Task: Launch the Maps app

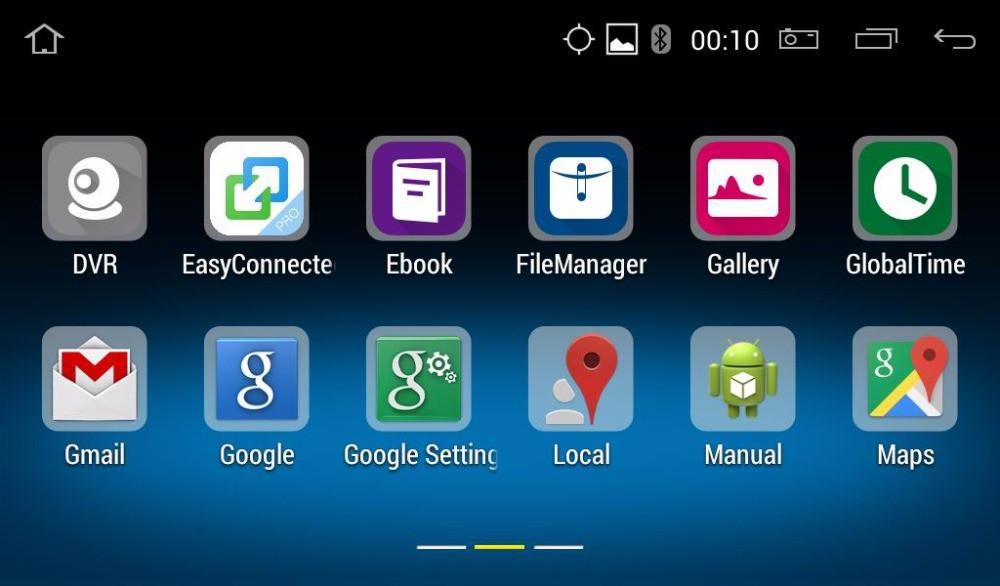Action: pos(904,379)
